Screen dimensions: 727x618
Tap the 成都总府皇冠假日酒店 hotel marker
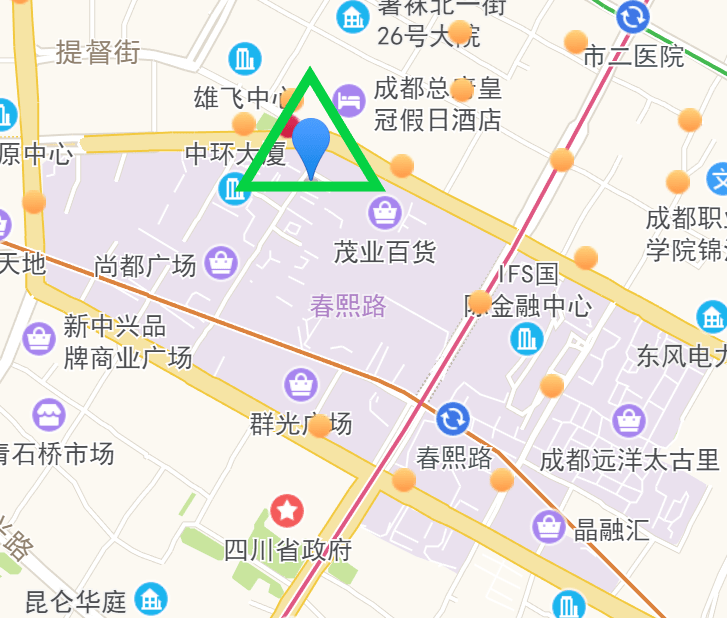(x=349, y=99)
